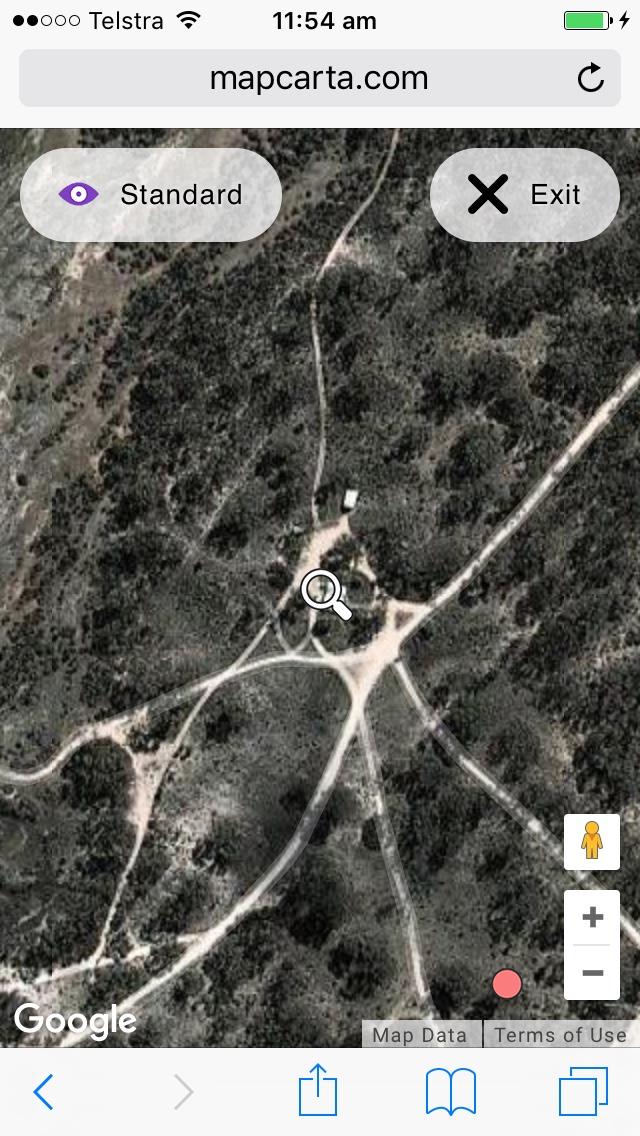Activate the Street View pegman
This screenshot has height=1136, width=640.
click(592, 841)
